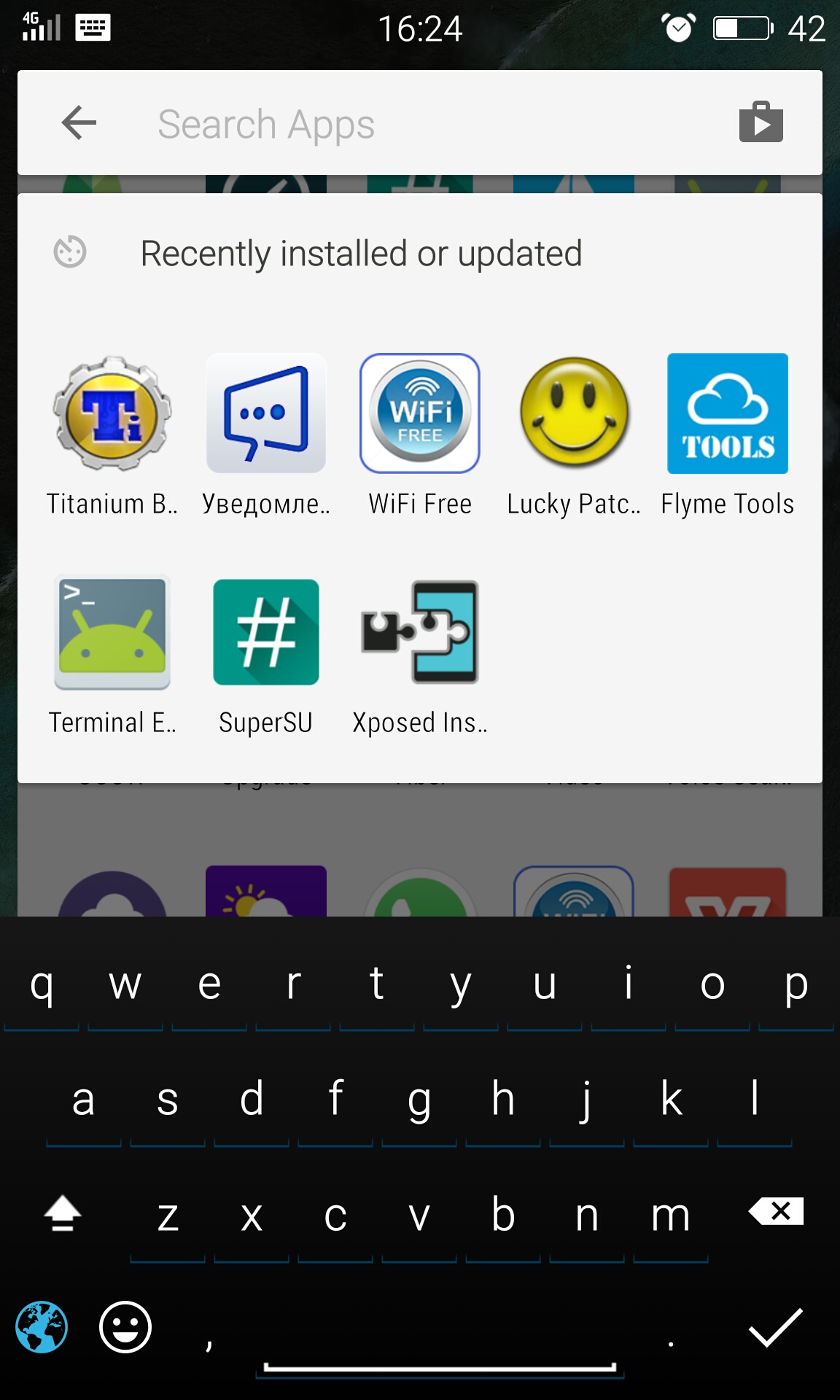Image resolution: width=840 pixels, height=1400 pixels.
Task: Open the emoji keyboard
Action: 125,1327
